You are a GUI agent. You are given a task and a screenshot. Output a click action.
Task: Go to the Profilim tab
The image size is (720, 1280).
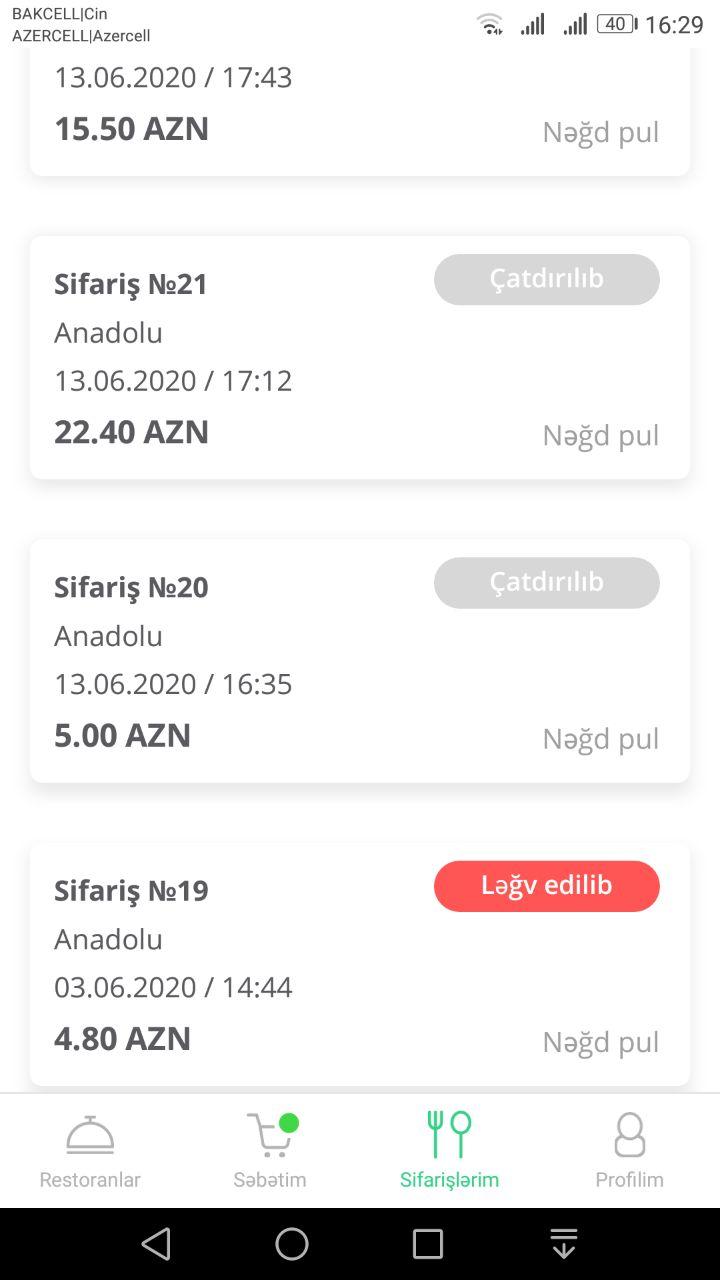629,1151
